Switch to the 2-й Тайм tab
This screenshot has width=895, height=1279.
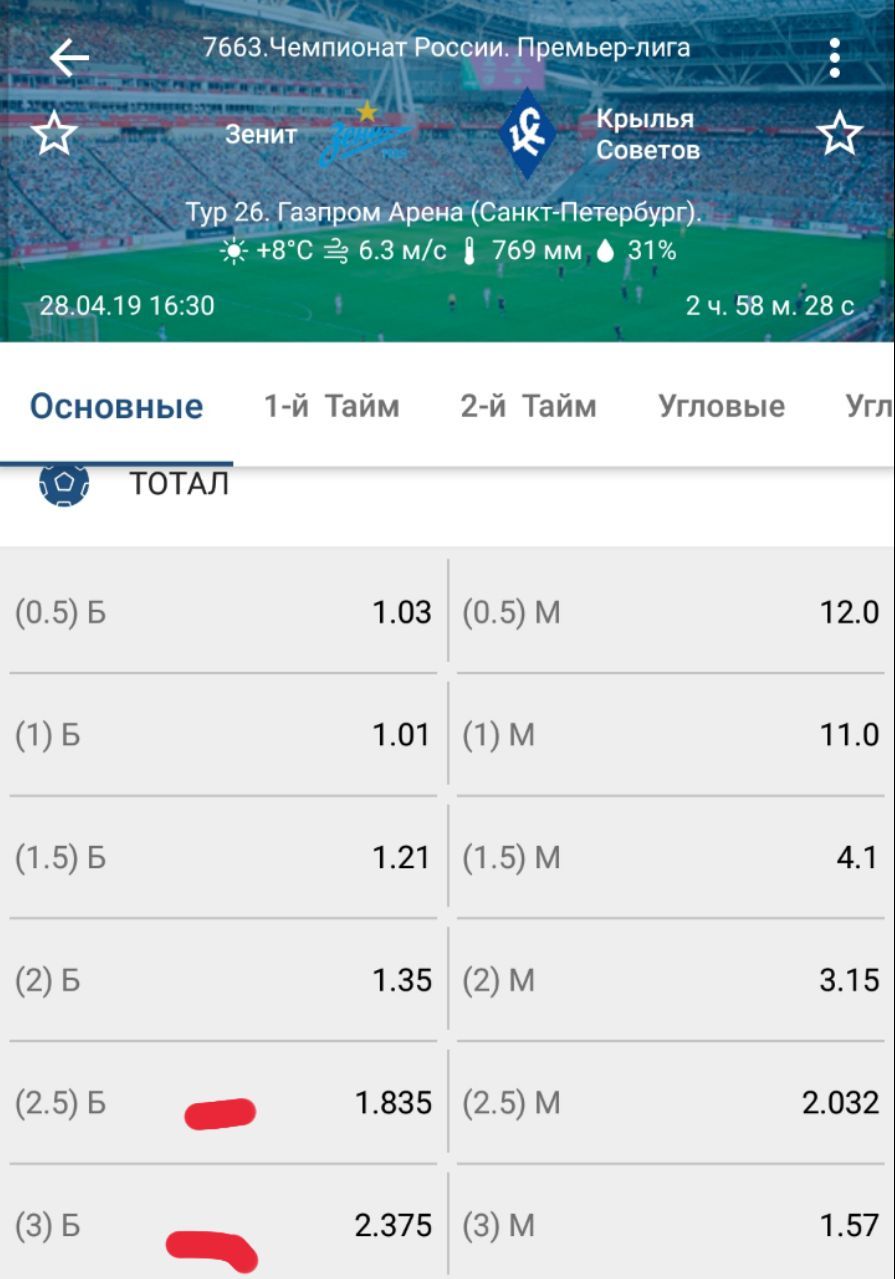(x=528, y=406)
